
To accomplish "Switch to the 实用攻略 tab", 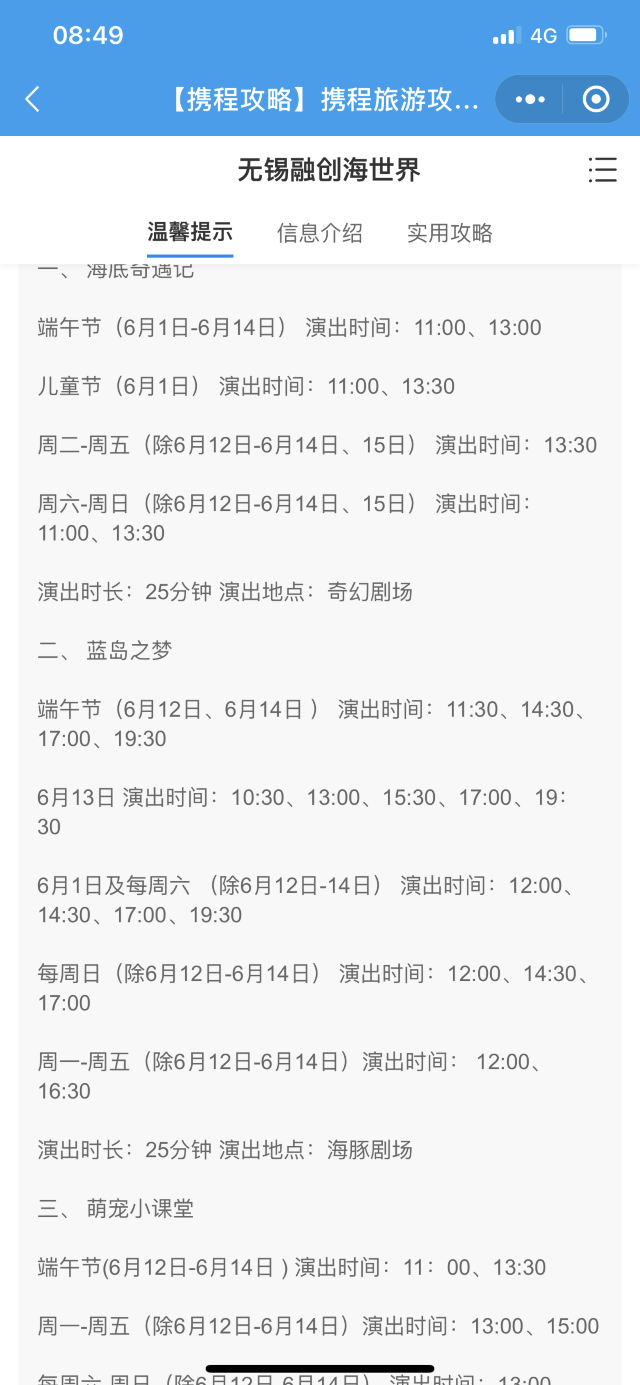I will click(450, 233).
